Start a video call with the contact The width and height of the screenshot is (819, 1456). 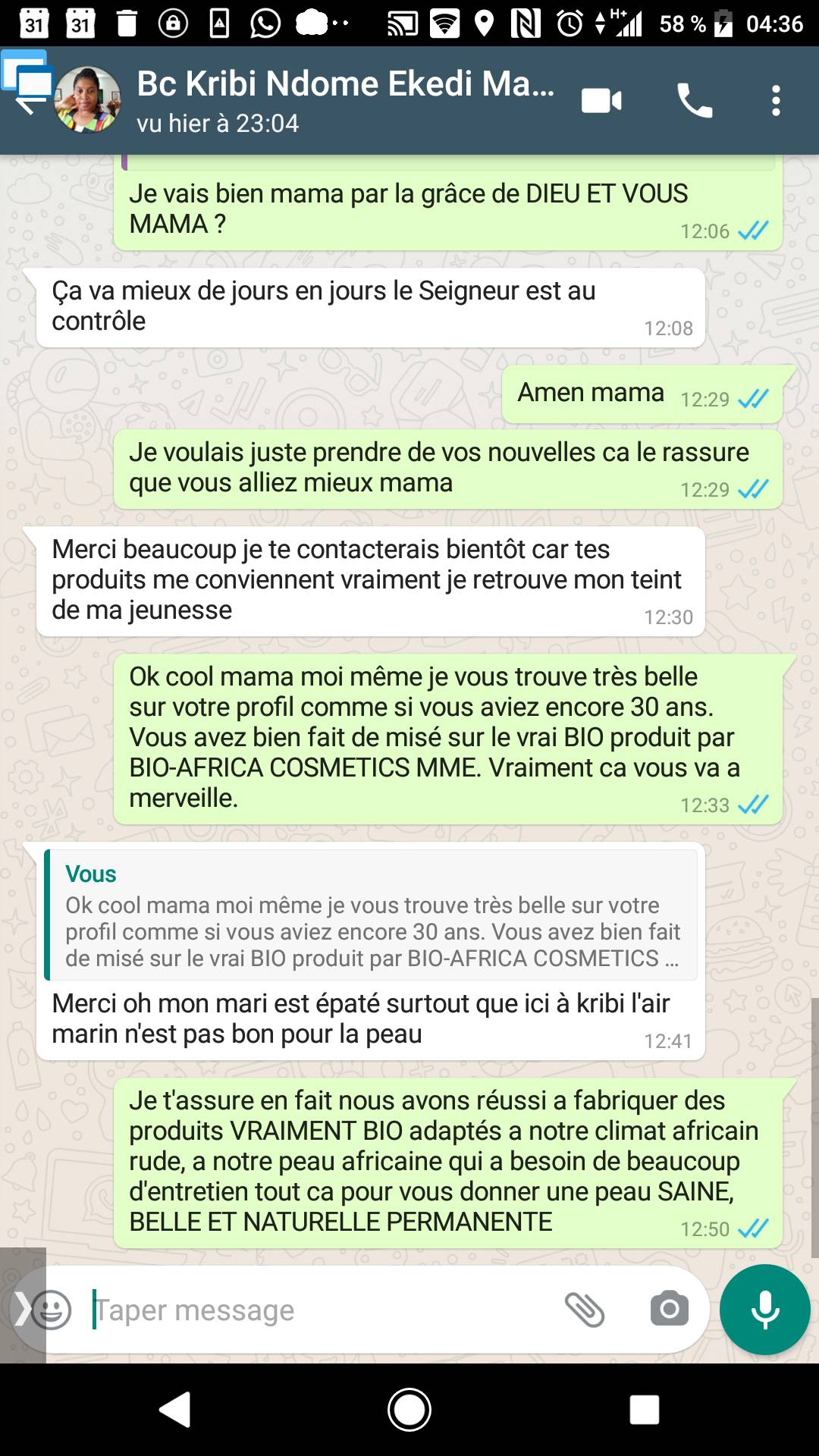pyautogui.click(x=601, y=101)
